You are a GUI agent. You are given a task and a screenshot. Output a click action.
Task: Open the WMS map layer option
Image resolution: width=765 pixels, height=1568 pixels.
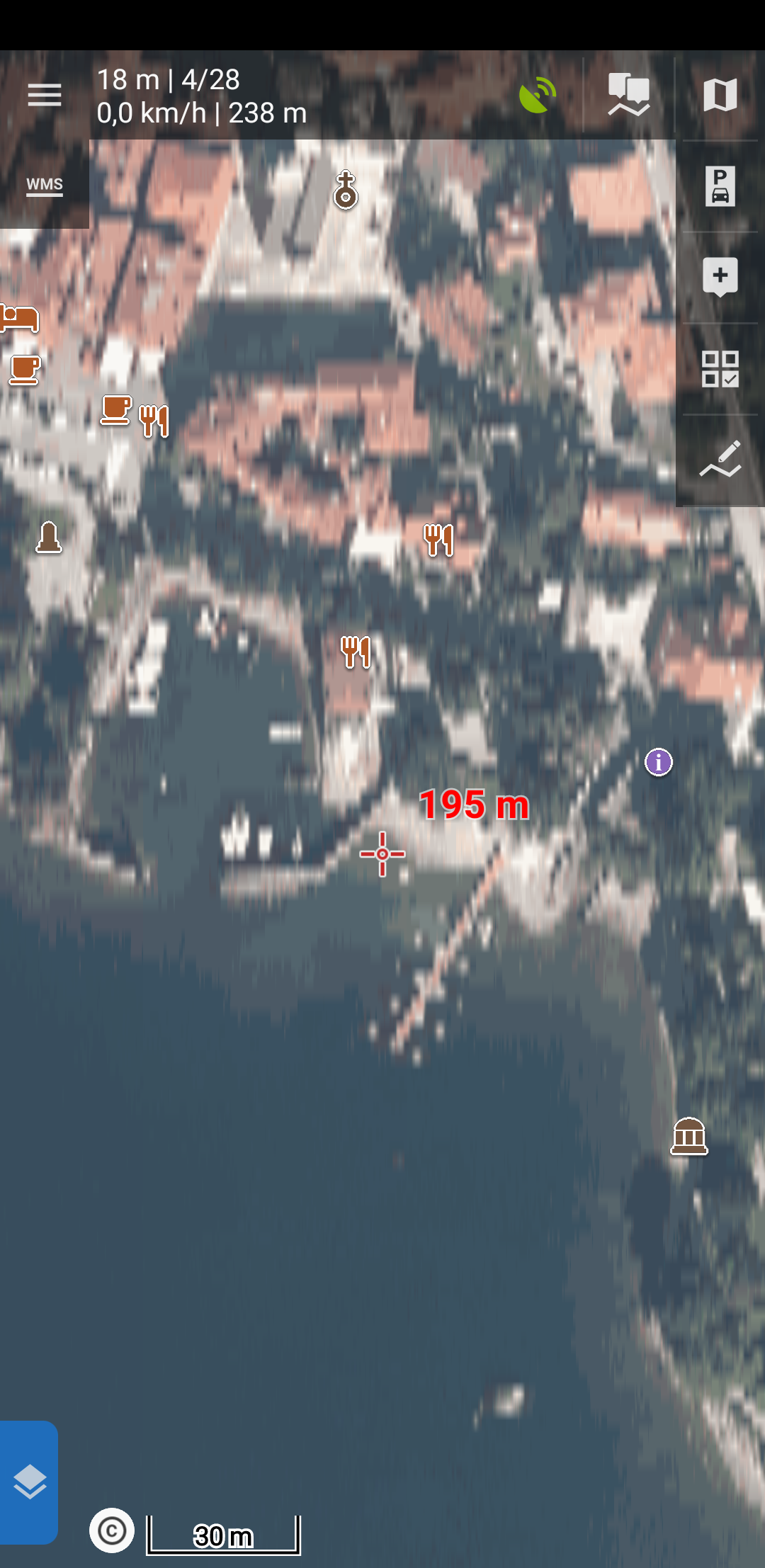click(44, 185)
